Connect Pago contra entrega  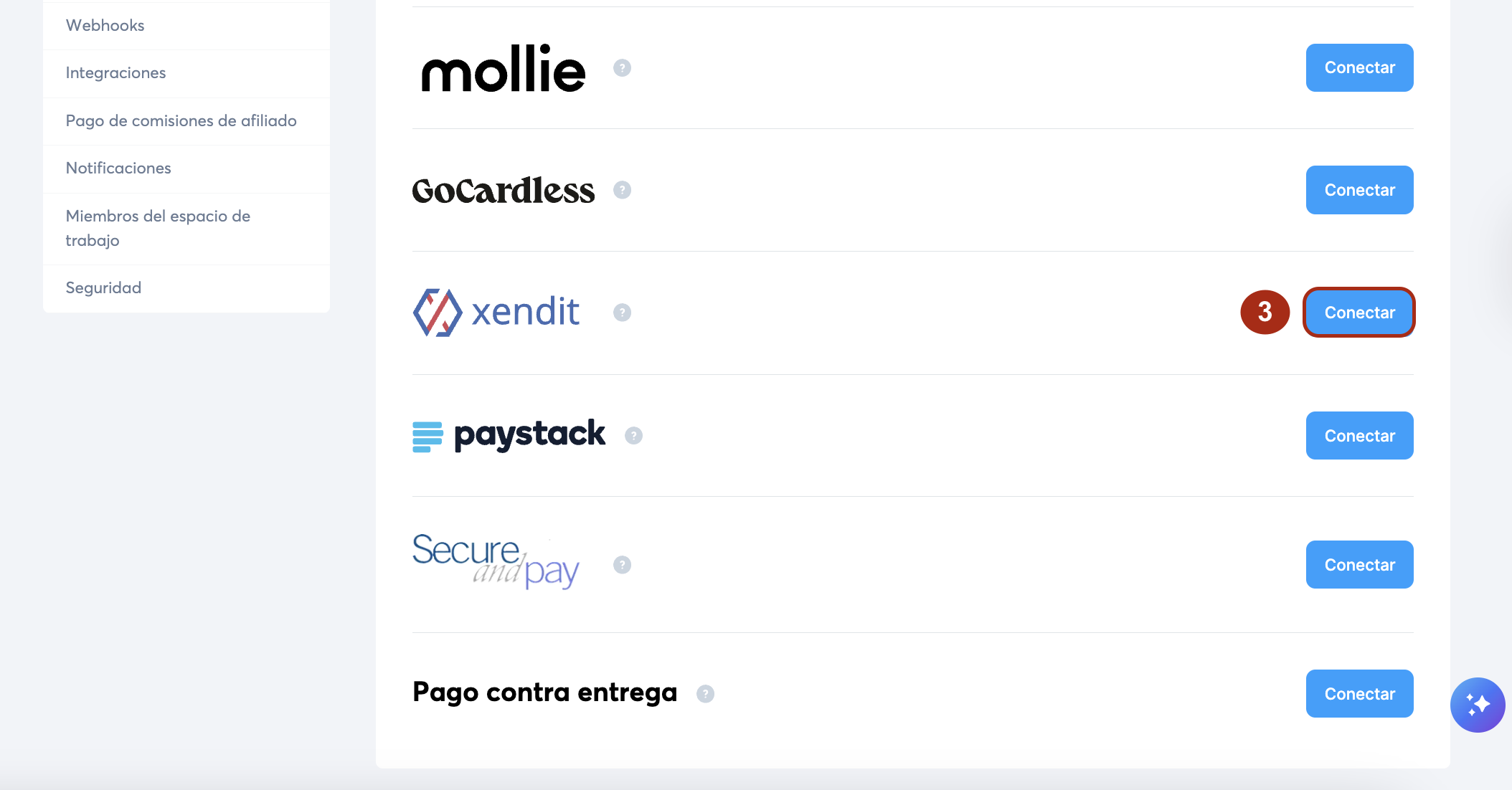click(x=1359, y=694)
